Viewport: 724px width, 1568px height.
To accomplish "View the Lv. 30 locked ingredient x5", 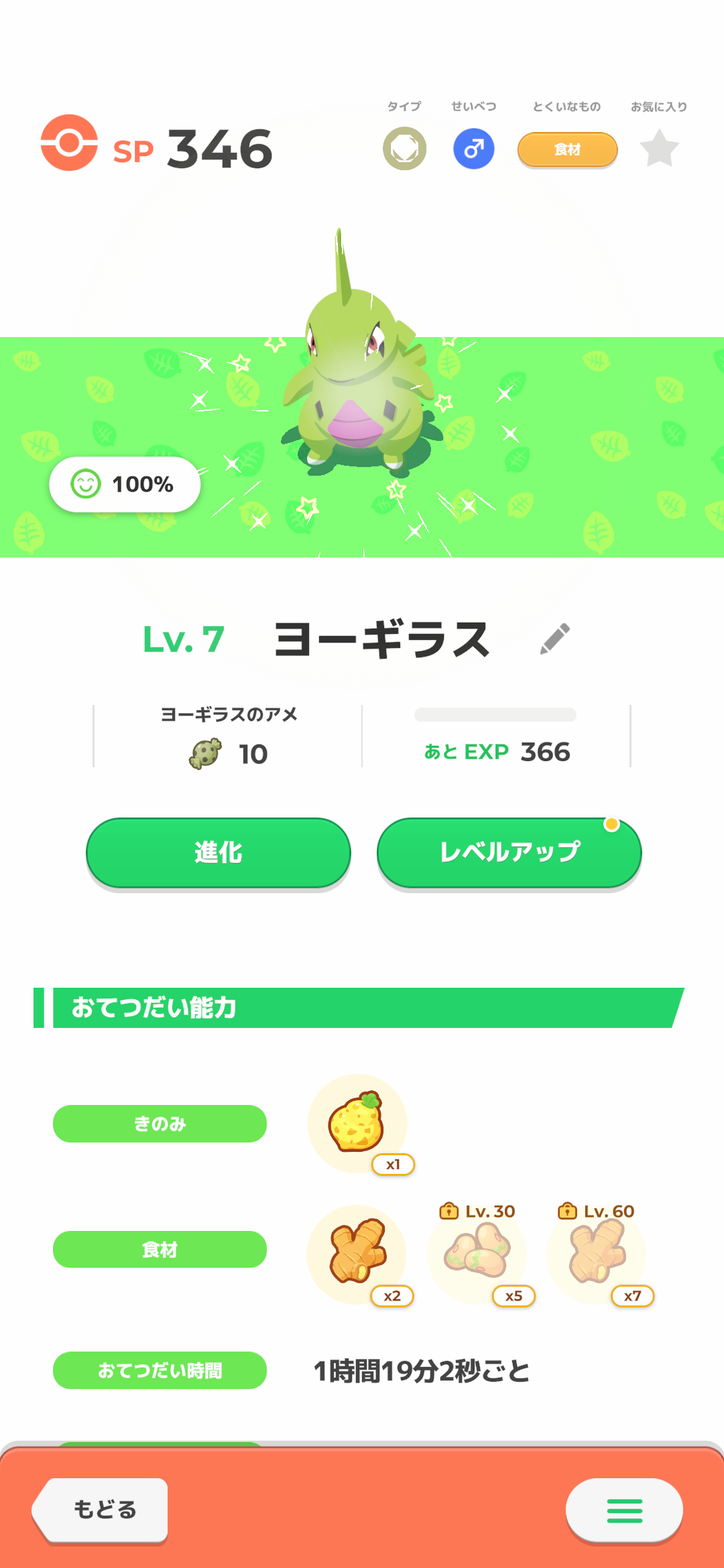I will (x=477, y=1253).
